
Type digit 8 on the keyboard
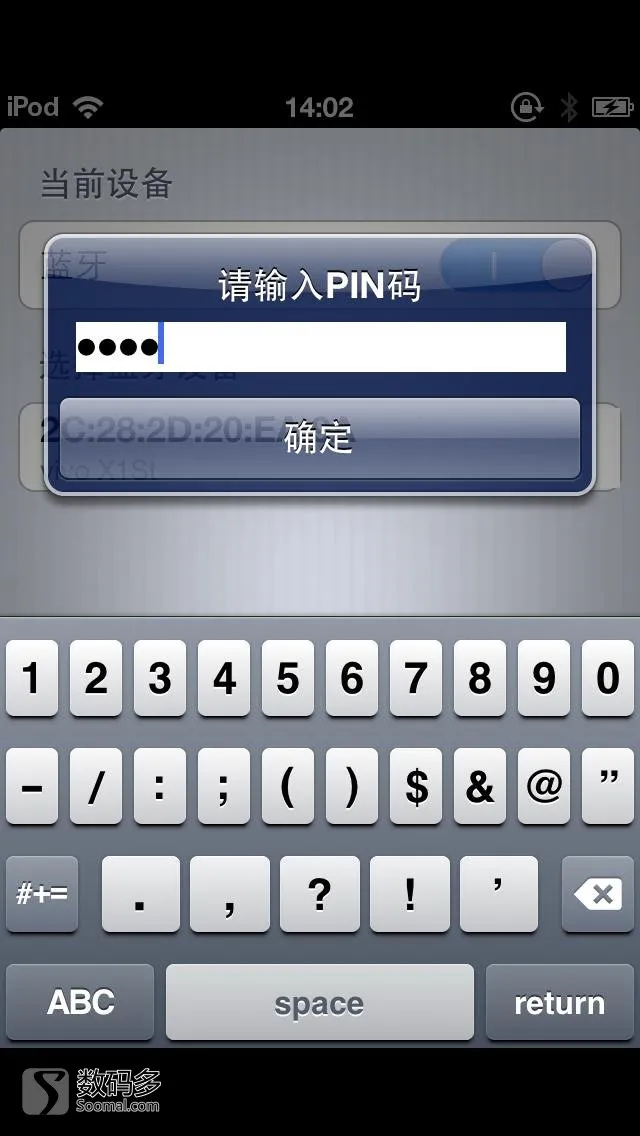480,679
